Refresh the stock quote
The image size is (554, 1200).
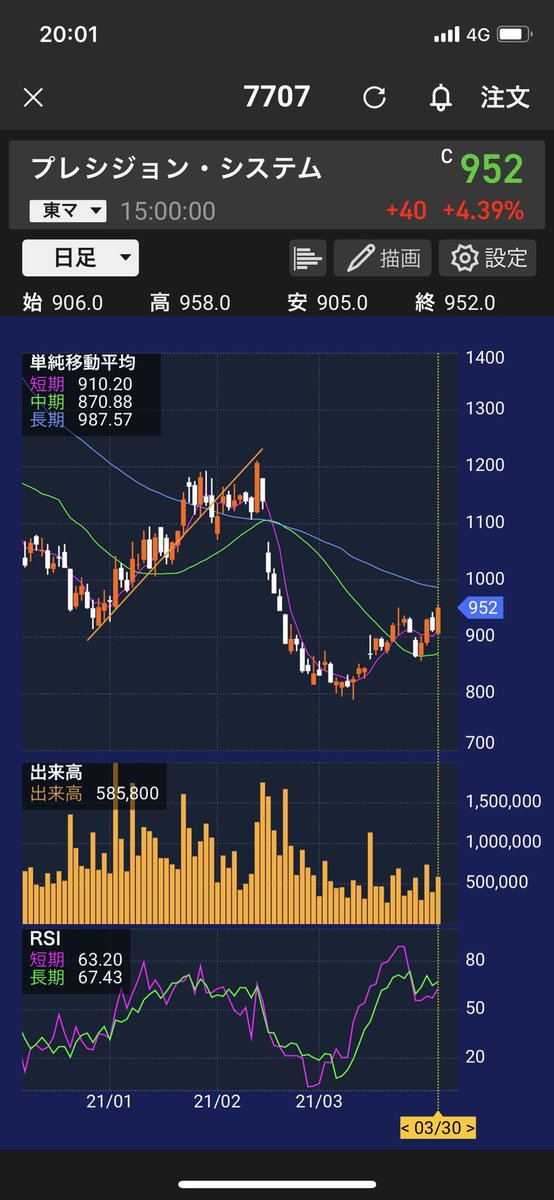coord(374,97)
